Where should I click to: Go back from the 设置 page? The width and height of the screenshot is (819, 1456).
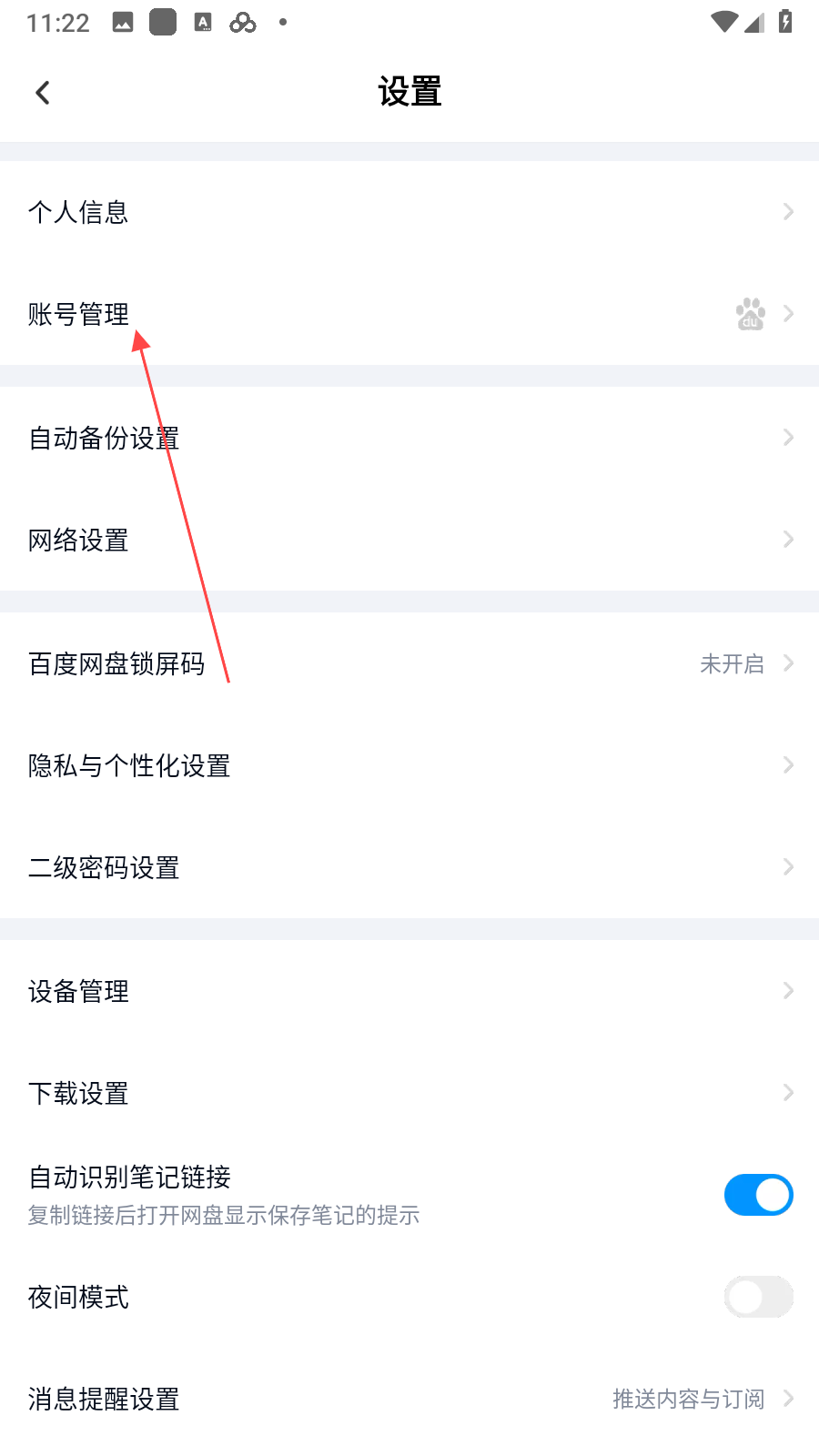click(x=43, y=92)
